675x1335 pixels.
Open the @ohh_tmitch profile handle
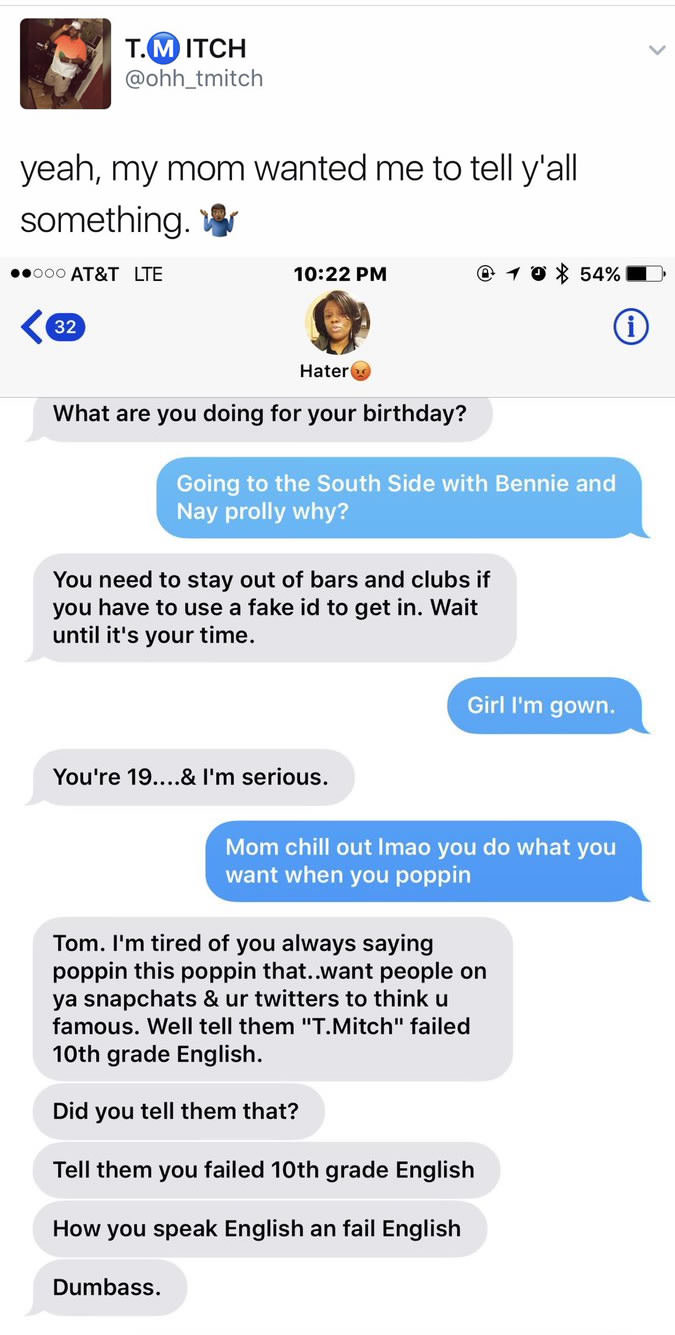193,78
